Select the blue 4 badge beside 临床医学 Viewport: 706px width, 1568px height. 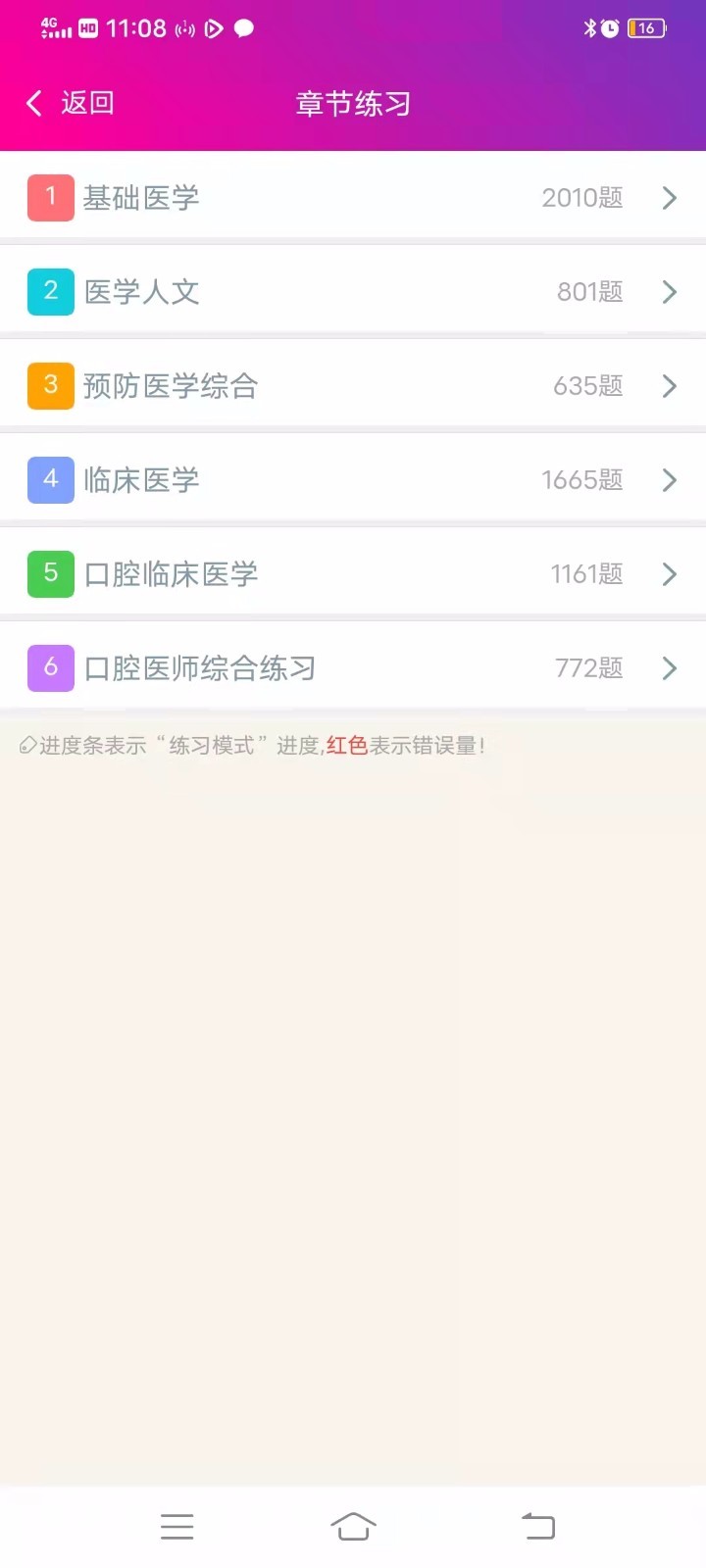(x=50, y=479)
